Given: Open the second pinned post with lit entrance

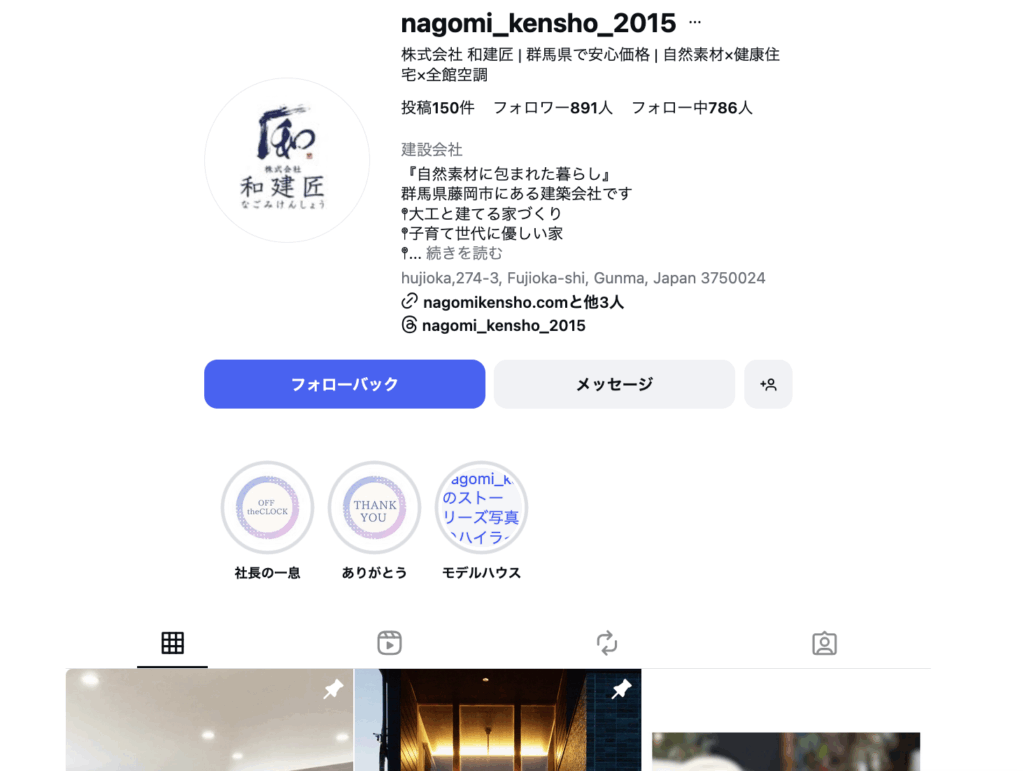Looking at the screenshot, I should [498, 720].
